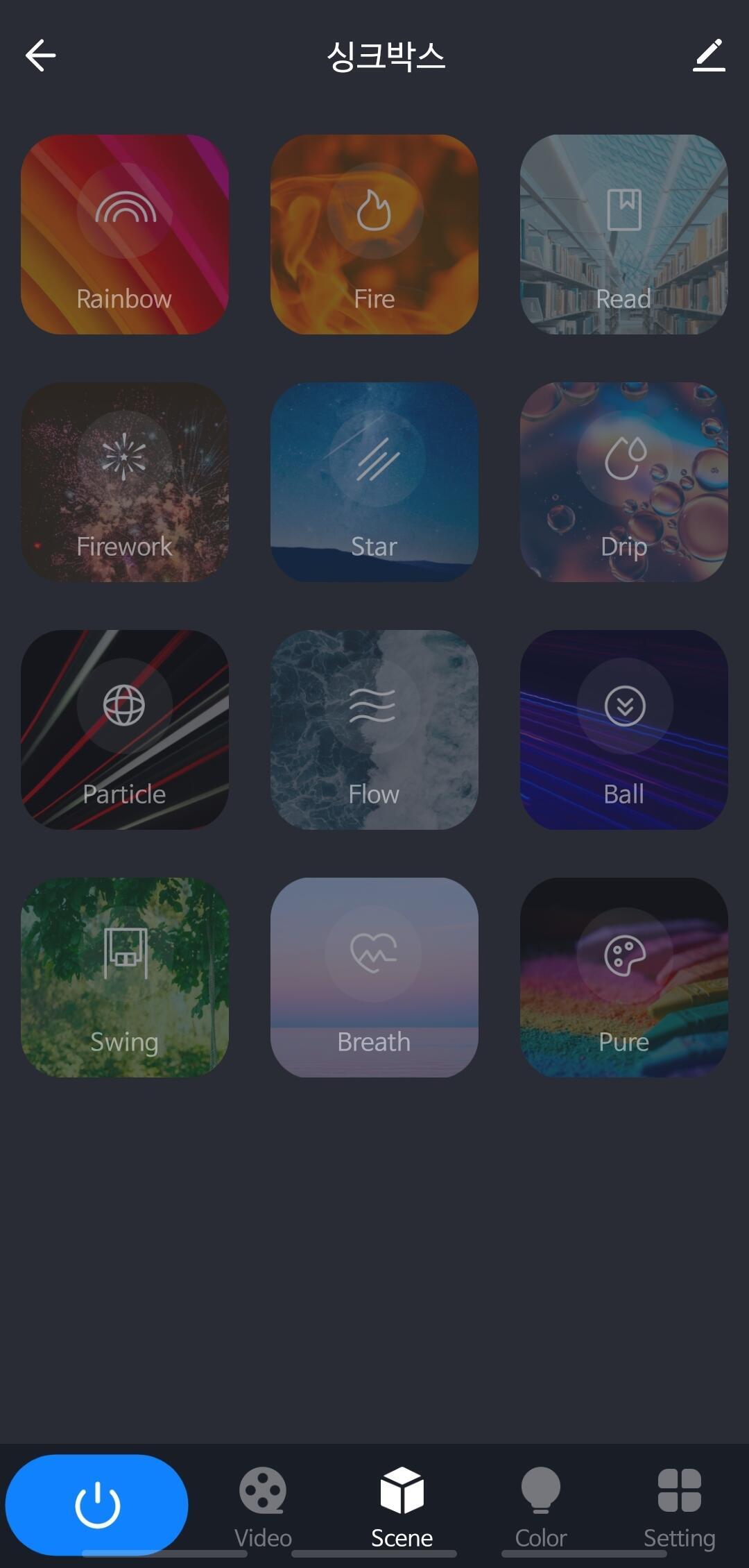749x1568 pixels.
Task: Open the edit pencil icon
Action: pyautogui.click(x=709, y=56)
